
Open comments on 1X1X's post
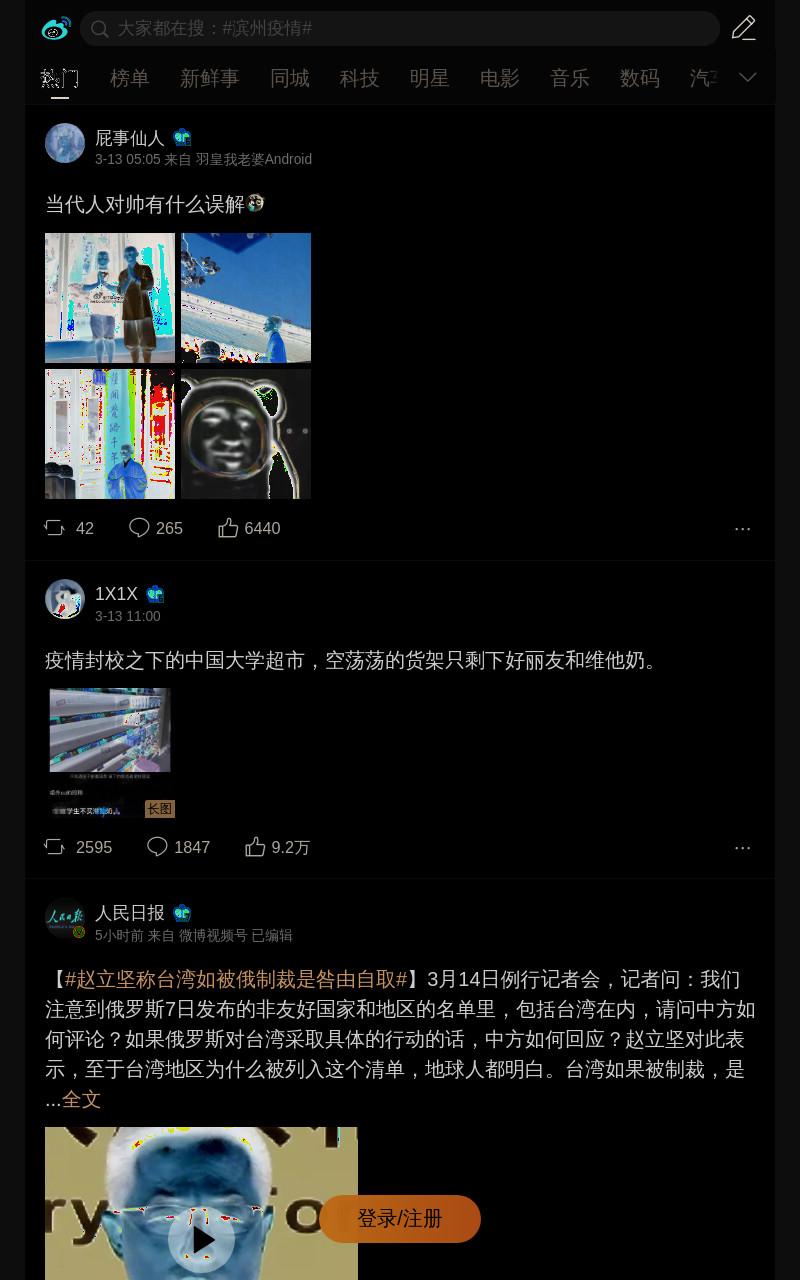(x=178, y=847)
